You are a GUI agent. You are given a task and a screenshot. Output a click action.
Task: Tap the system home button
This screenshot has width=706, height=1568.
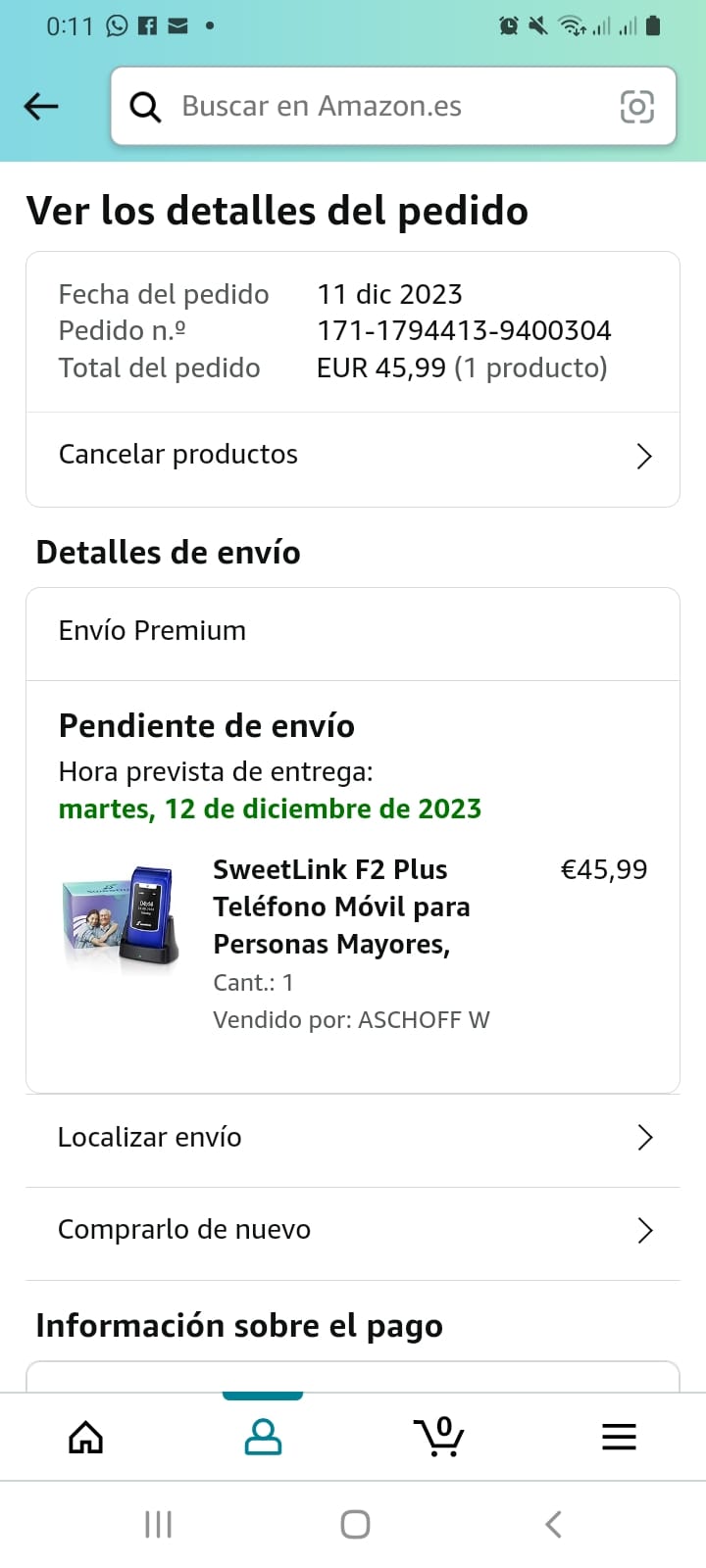355,1524
